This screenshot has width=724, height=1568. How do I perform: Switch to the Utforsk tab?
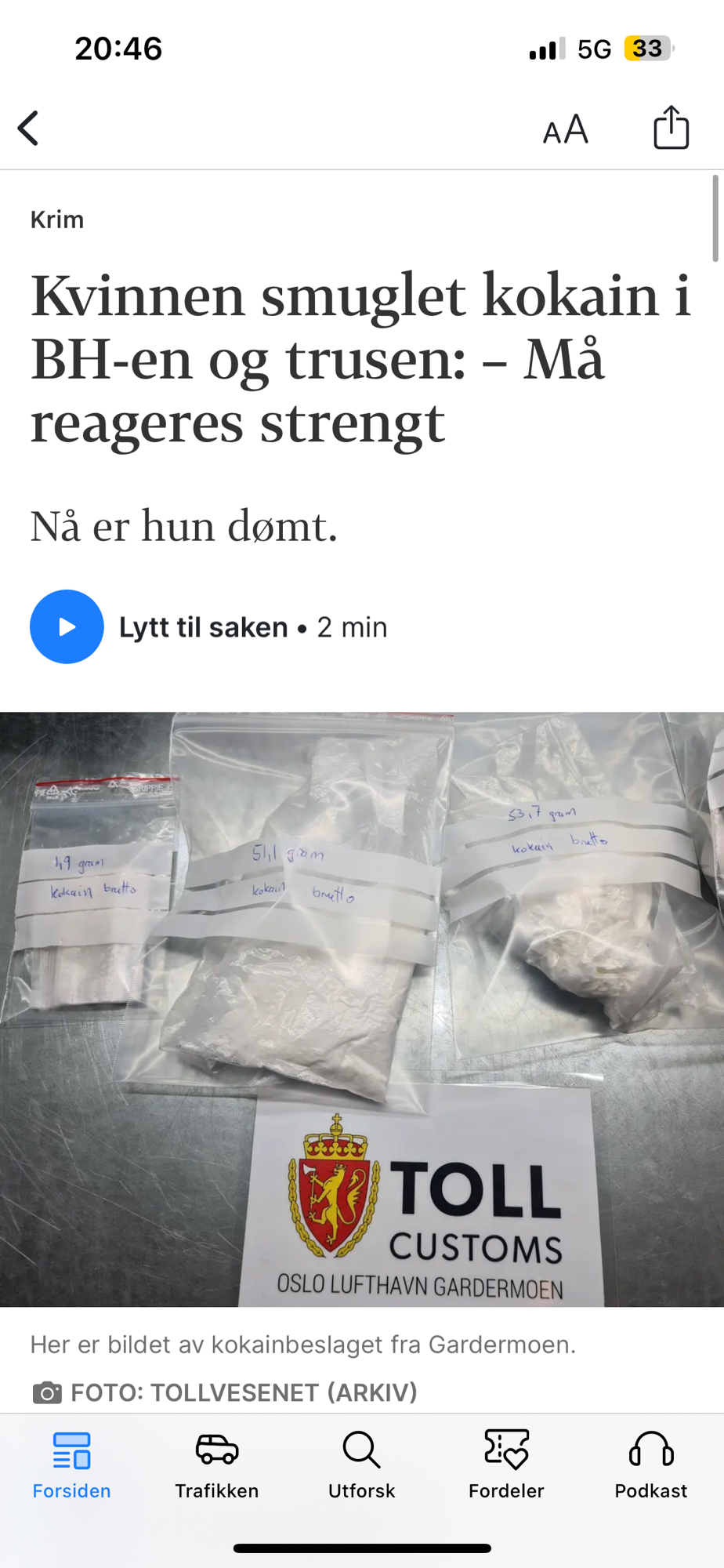pos(361,1465)
